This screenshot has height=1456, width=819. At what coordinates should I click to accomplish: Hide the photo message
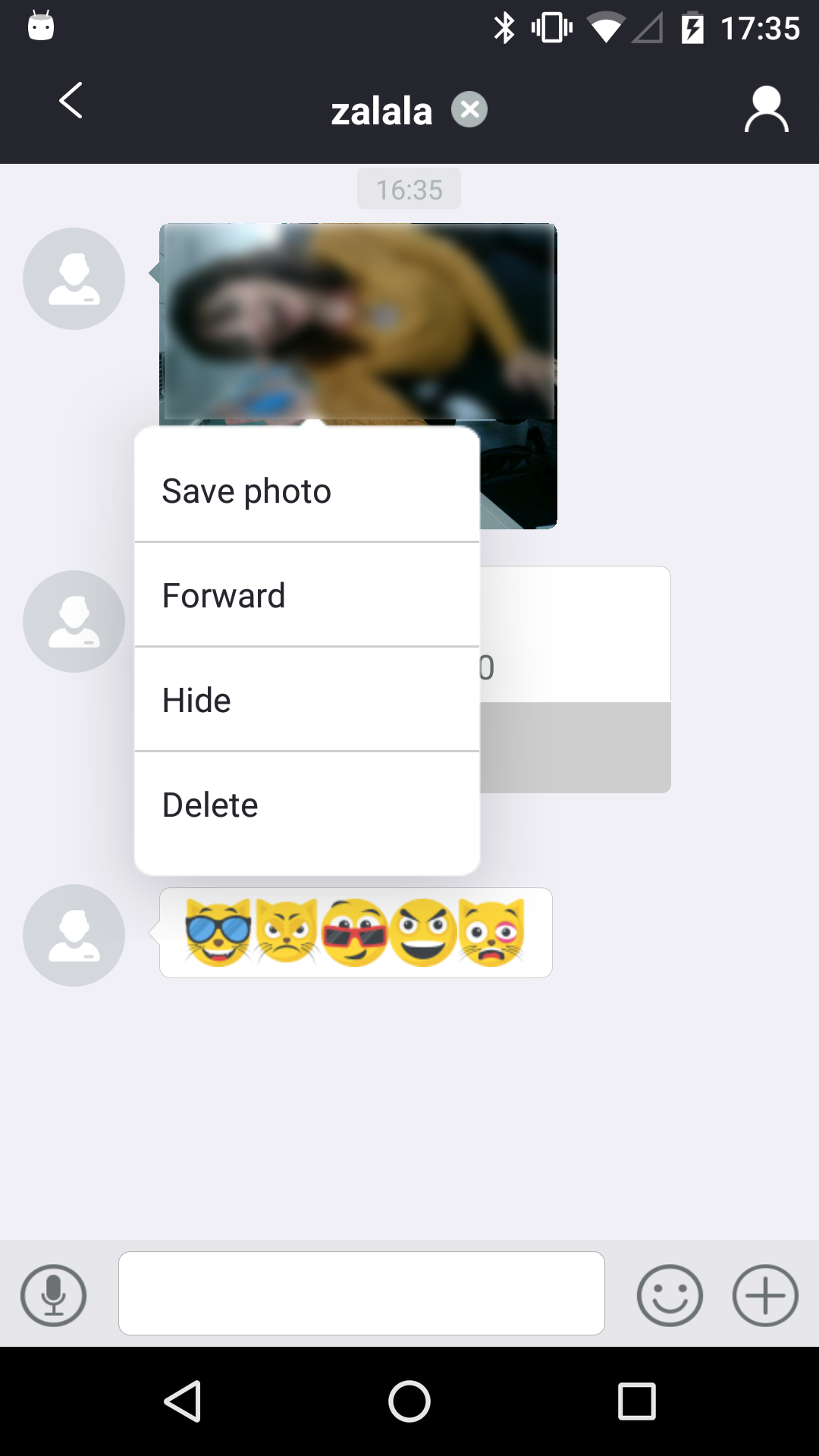(x=307, y=700)
